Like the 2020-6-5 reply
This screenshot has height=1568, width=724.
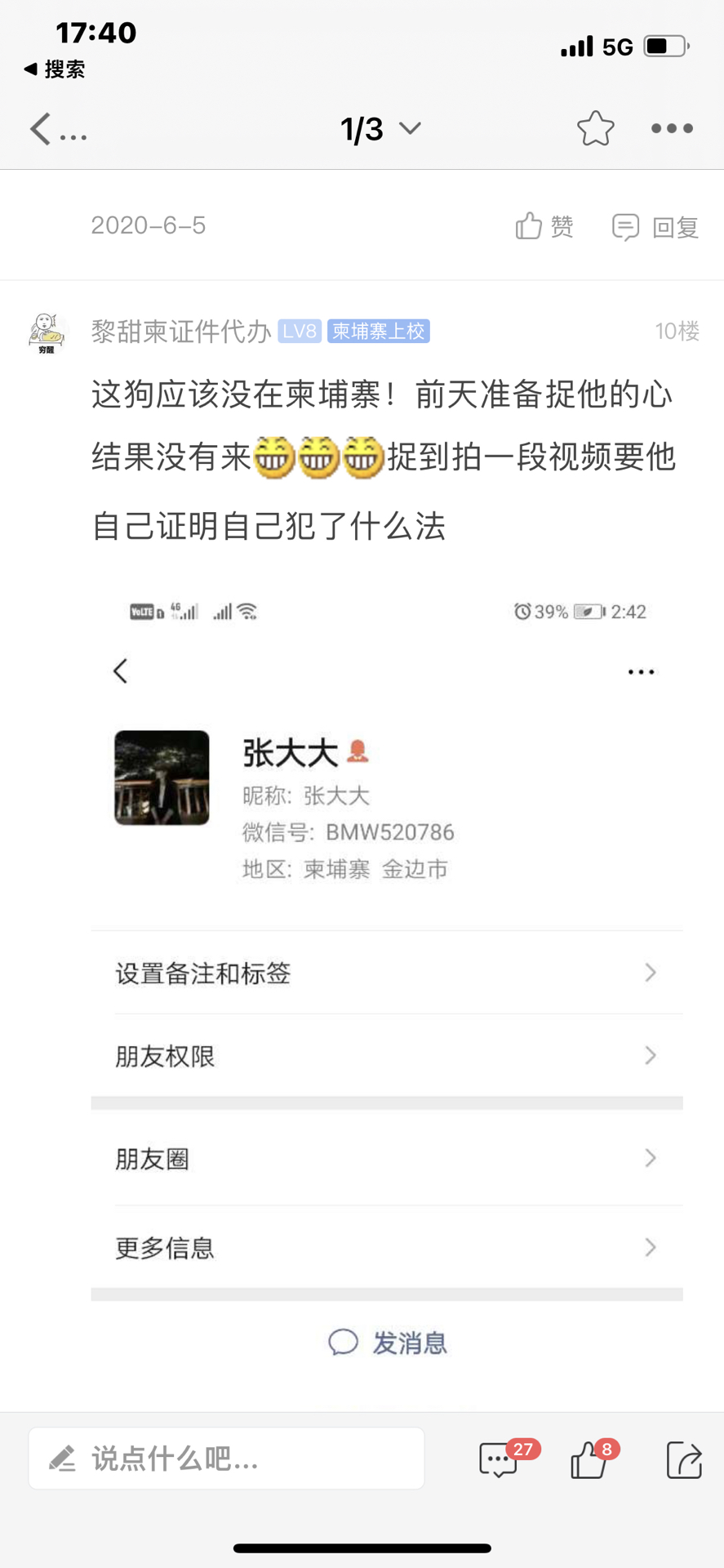pos(544,226)
